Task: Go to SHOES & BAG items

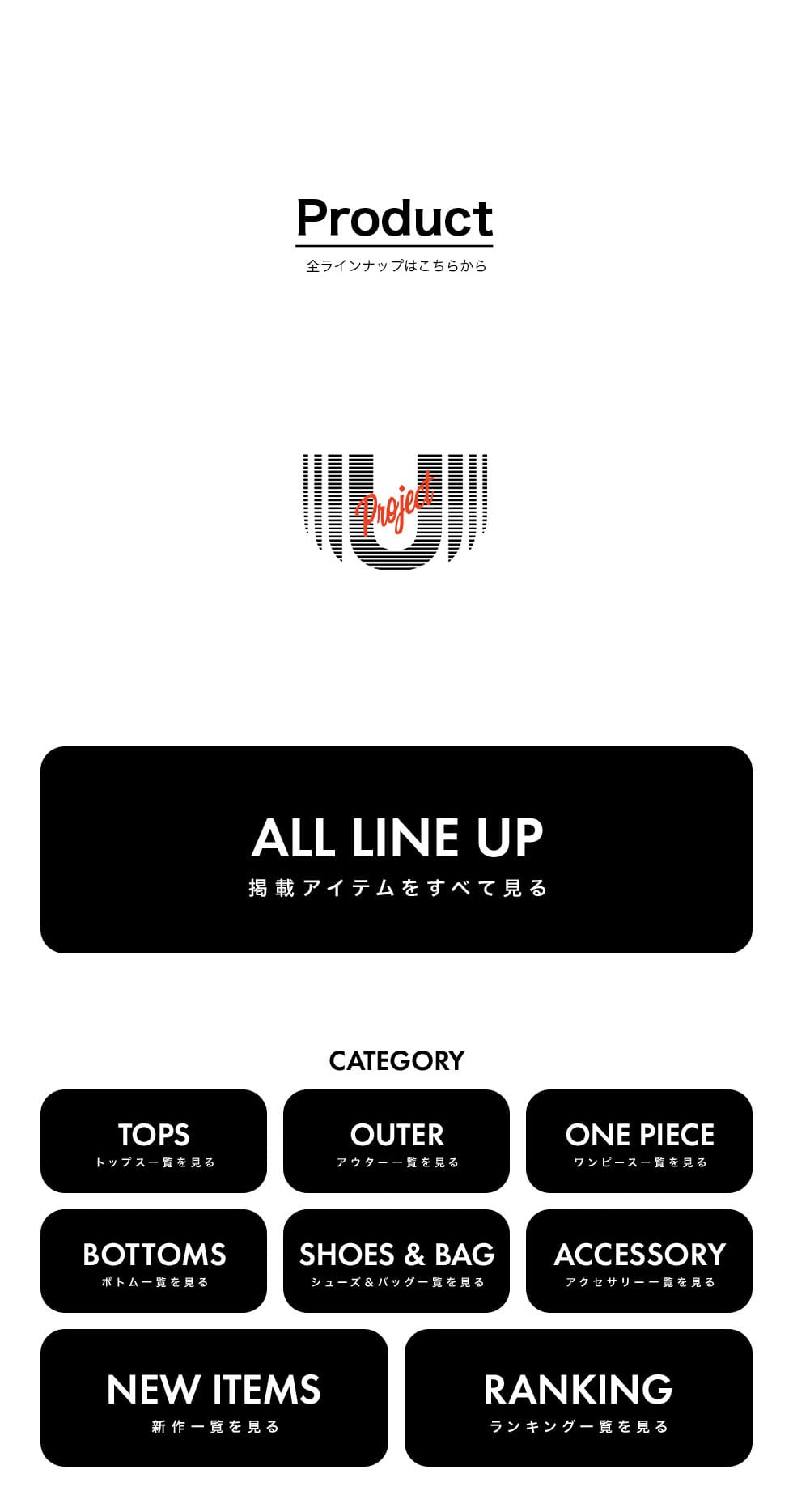Action: pos(396,1261)
